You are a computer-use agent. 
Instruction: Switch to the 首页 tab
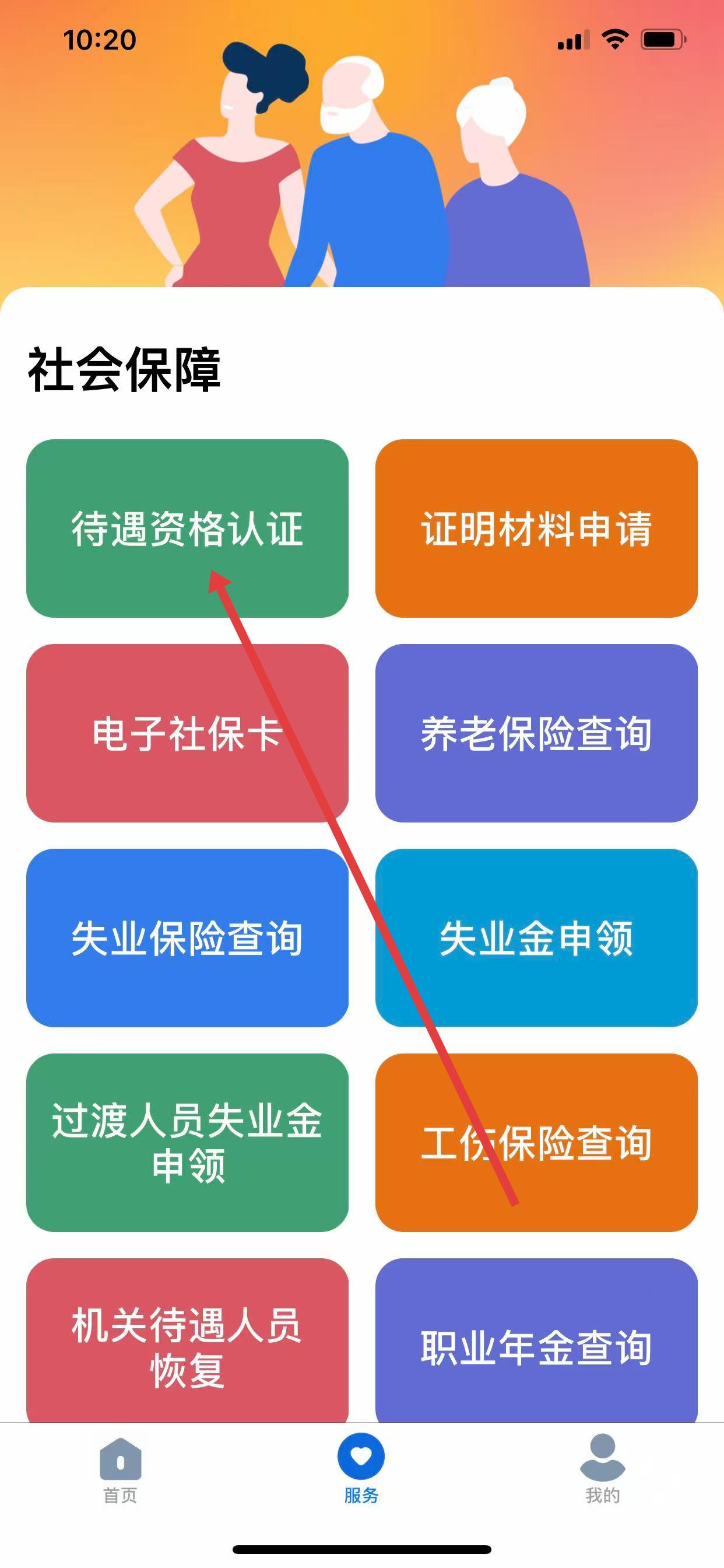pos(120,1469)
